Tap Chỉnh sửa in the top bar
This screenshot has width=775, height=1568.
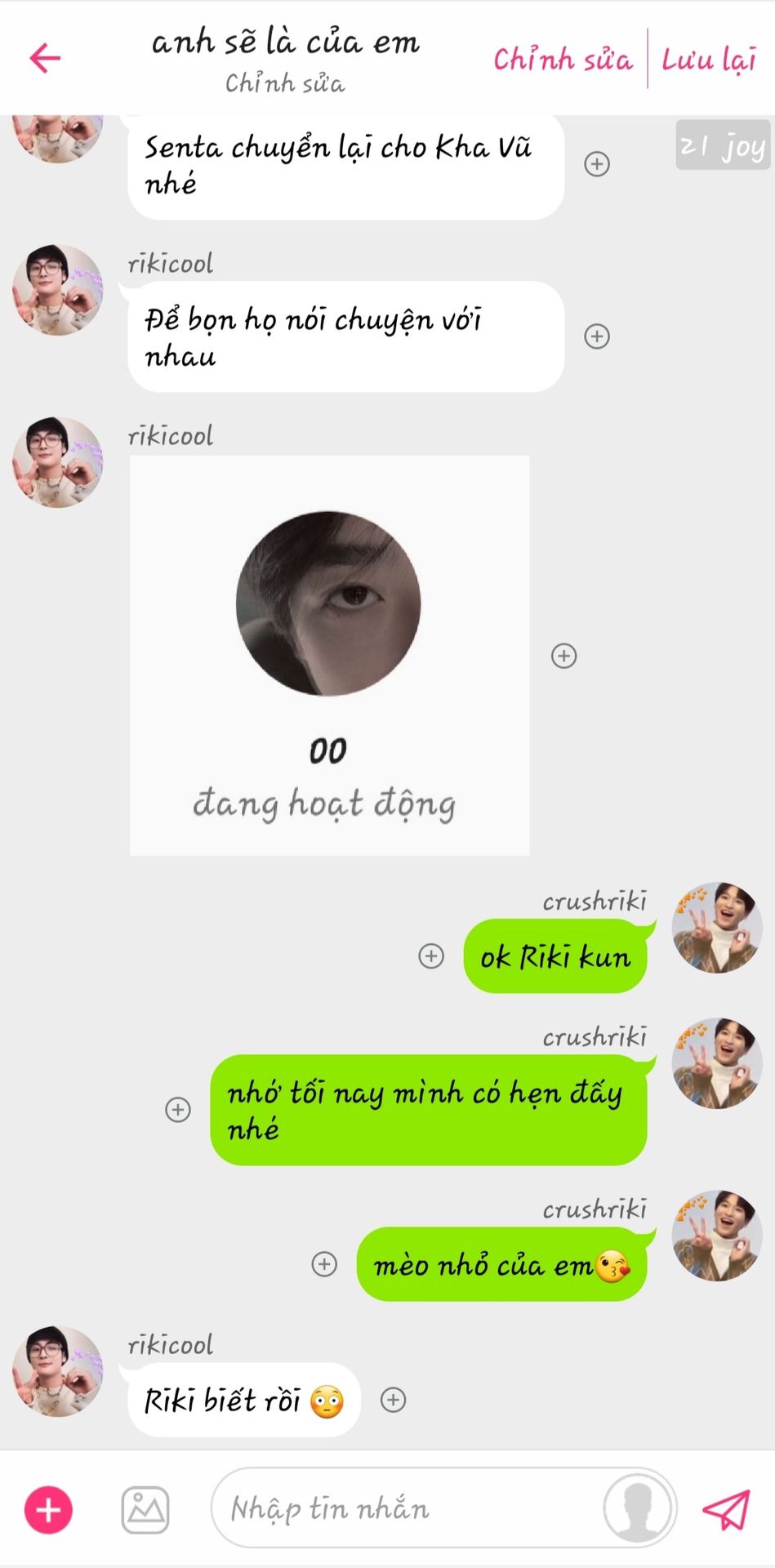[563, 60]
